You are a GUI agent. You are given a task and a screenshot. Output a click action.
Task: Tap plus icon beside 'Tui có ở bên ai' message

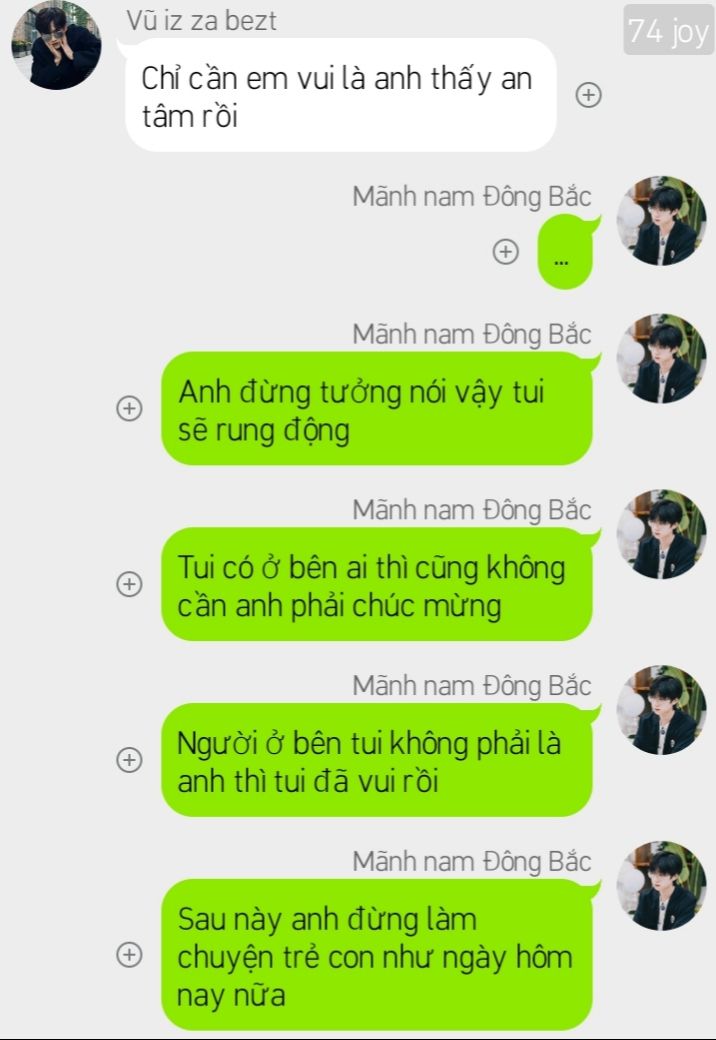tap(129, 584)
